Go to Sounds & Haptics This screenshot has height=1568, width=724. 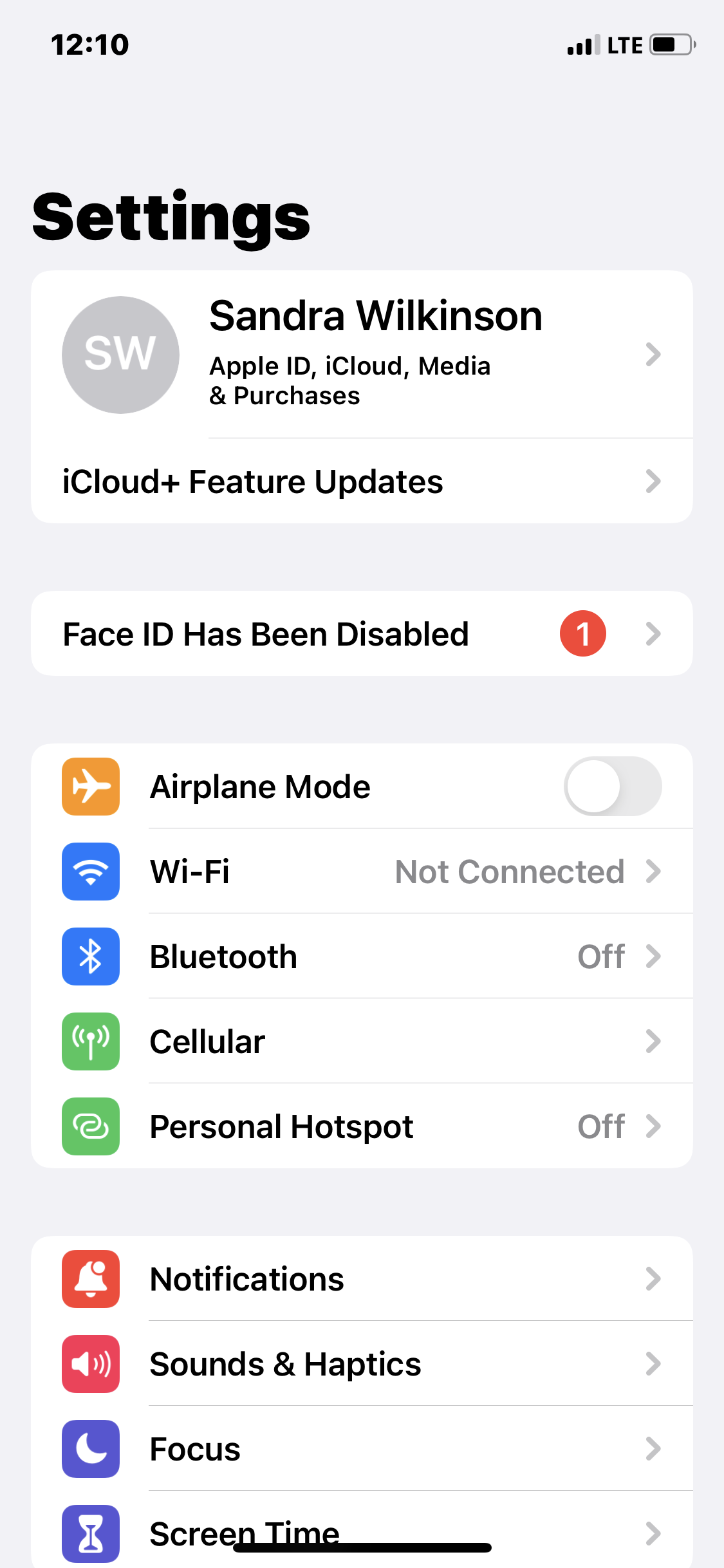click(362, 1363)
